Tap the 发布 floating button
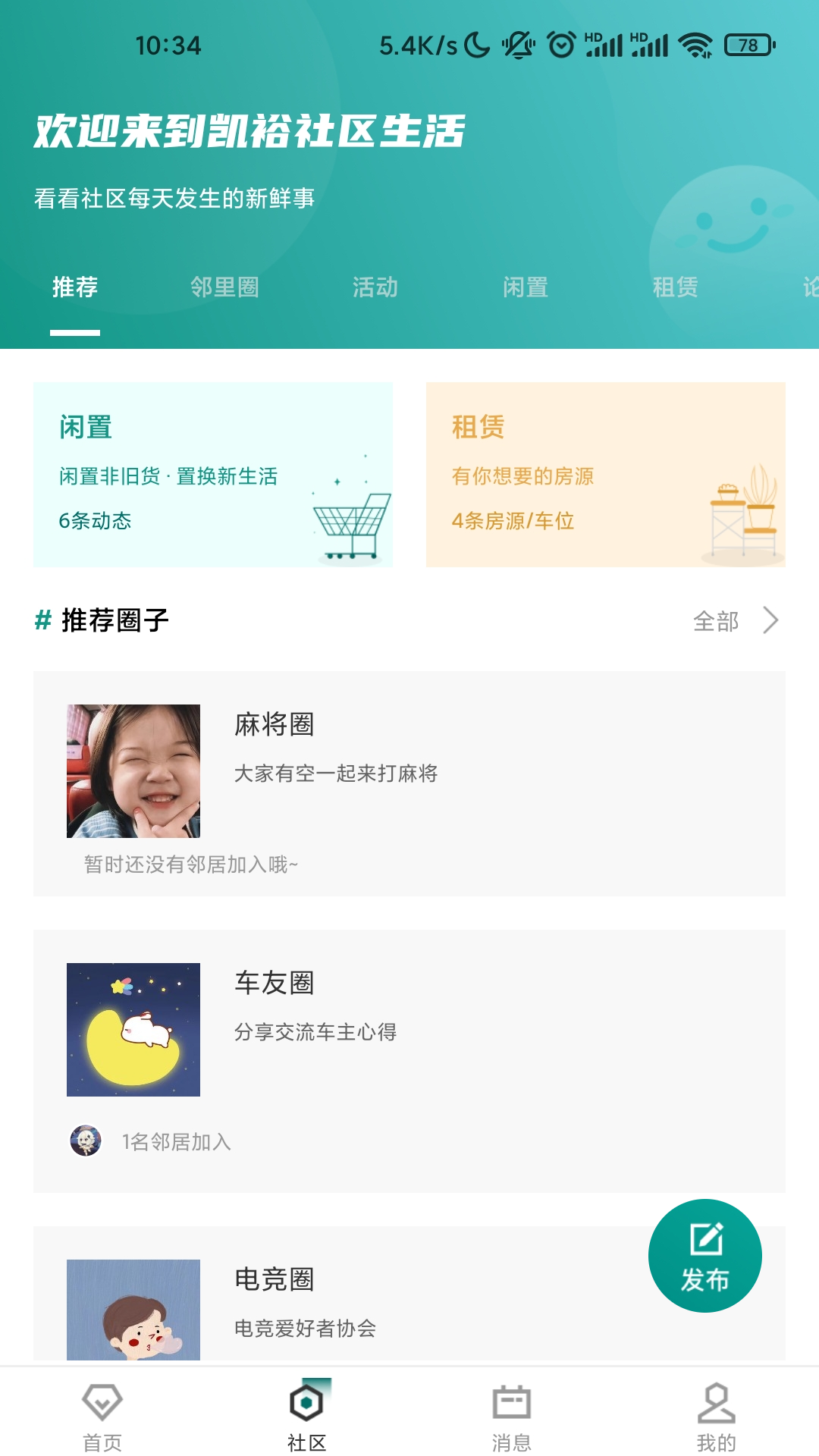This screenshot has height=1456, width=819. (704, 1255)
